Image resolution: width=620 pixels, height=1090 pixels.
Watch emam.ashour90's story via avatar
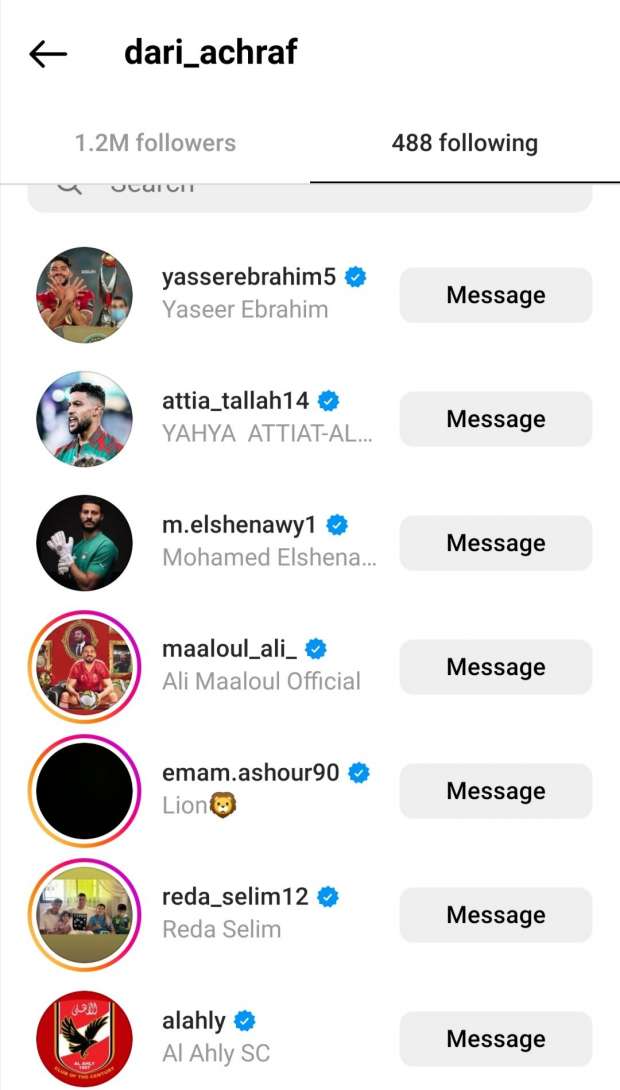tap(85, 791)
